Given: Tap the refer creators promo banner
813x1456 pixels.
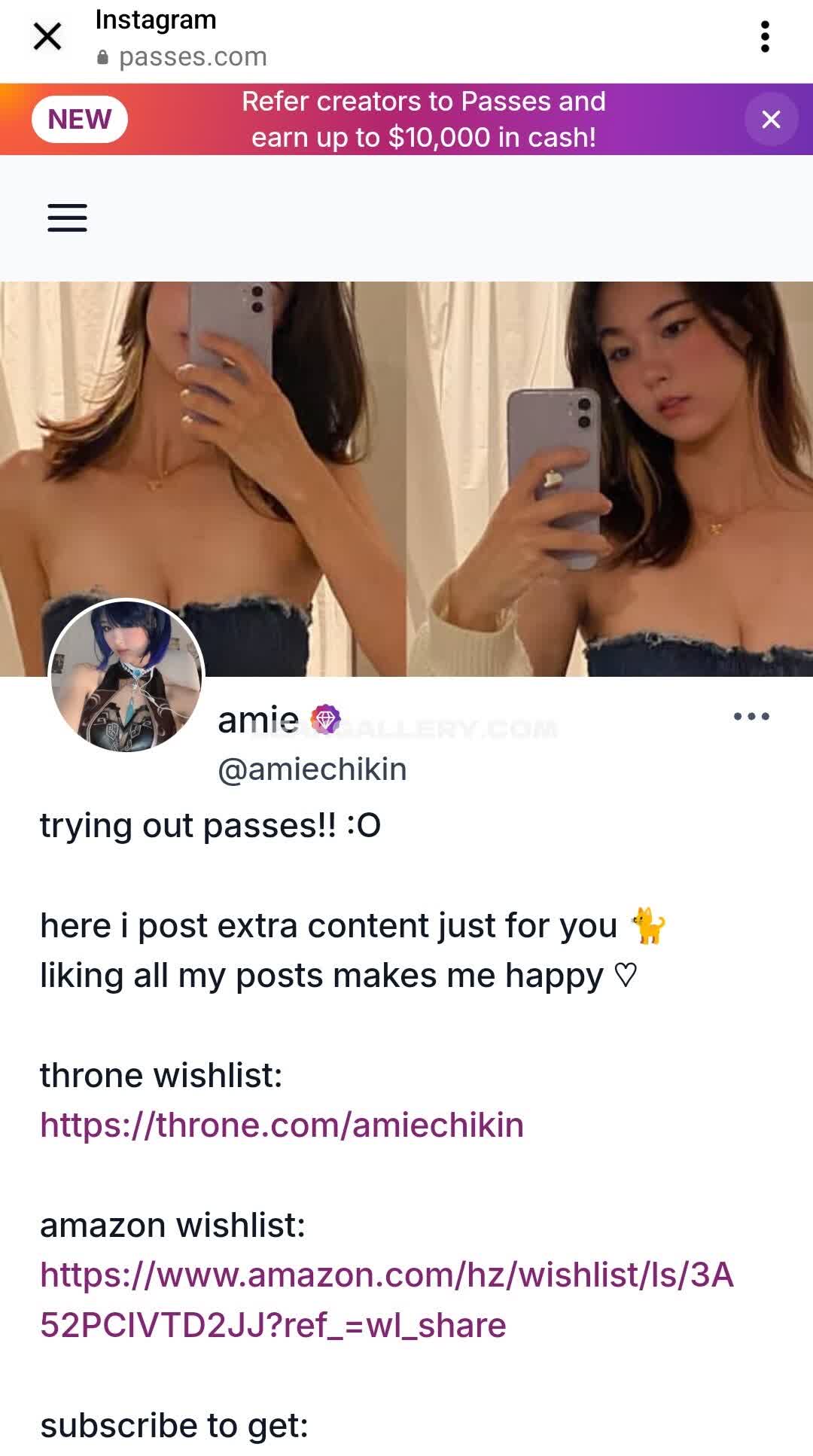Looking at the screenshot, I should click(x=423, y=119).
